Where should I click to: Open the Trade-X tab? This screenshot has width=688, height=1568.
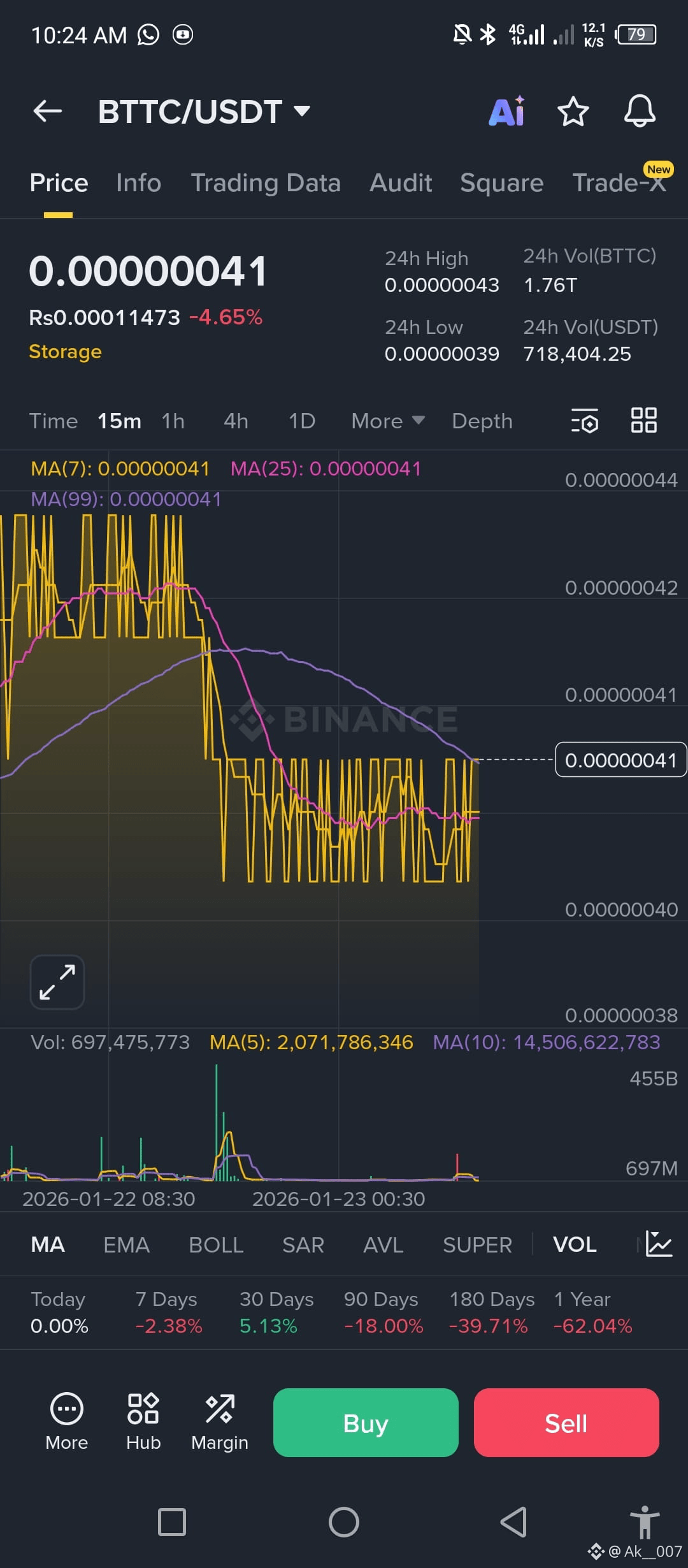click(617, 183)
